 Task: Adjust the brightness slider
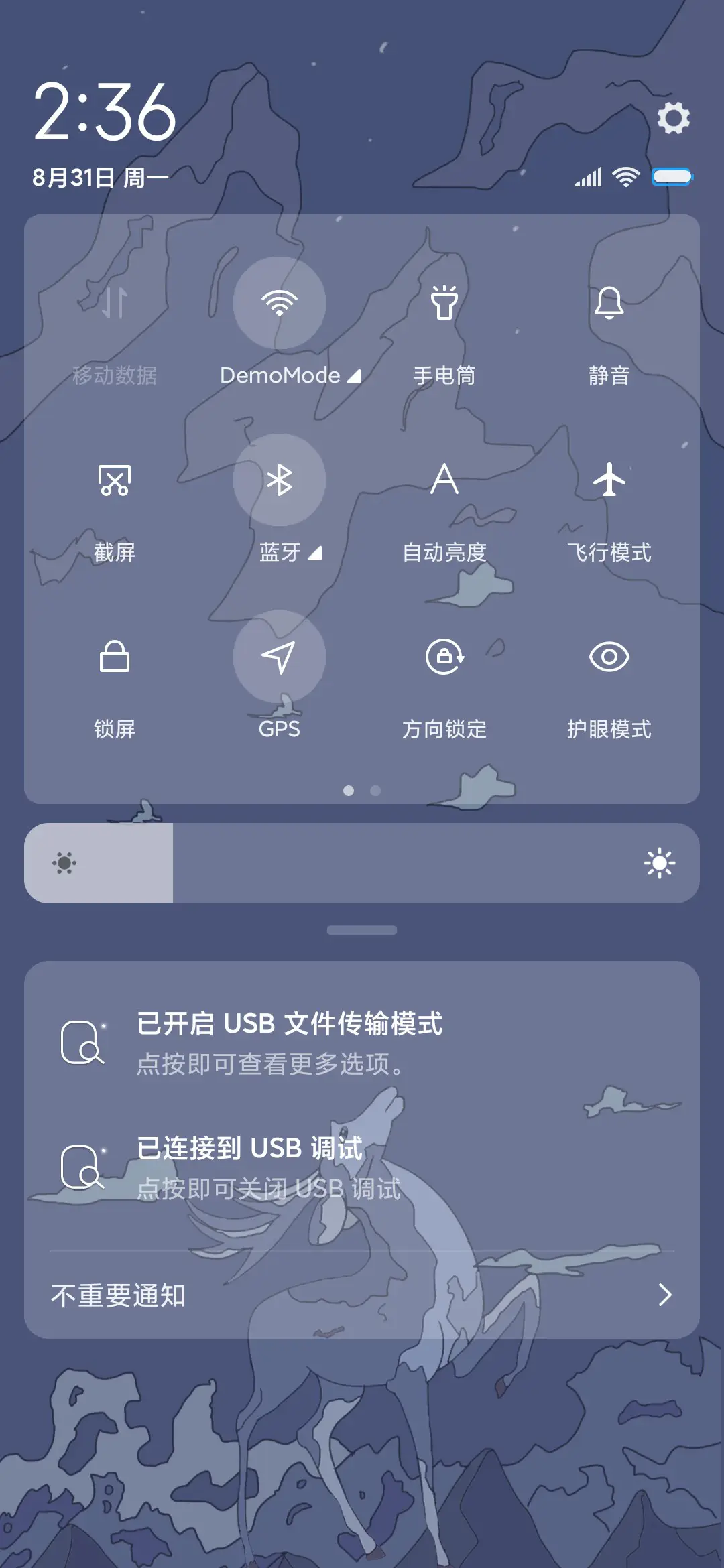(x=362, y=863)
